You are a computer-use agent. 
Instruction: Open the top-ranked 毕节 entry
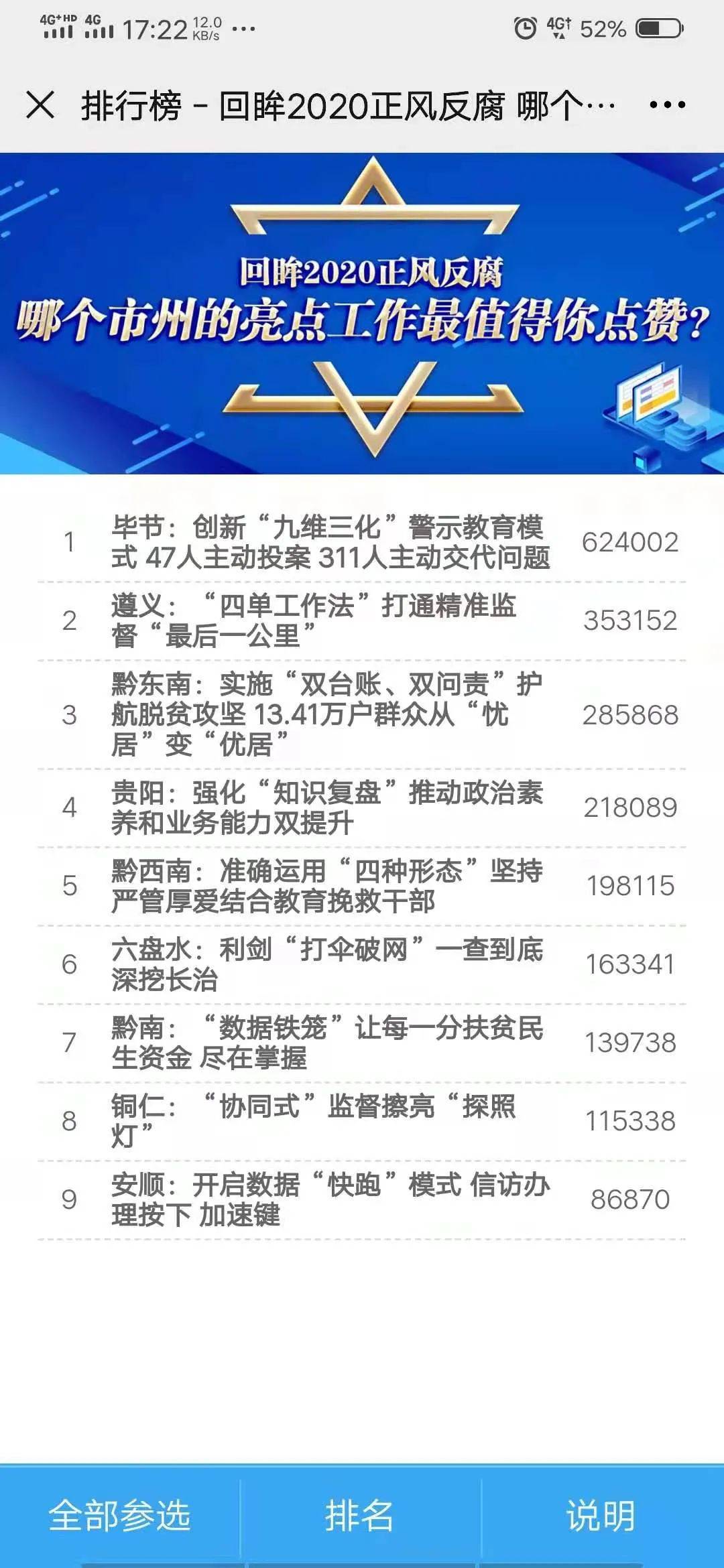pyautogui.click(x=330, y=542)
